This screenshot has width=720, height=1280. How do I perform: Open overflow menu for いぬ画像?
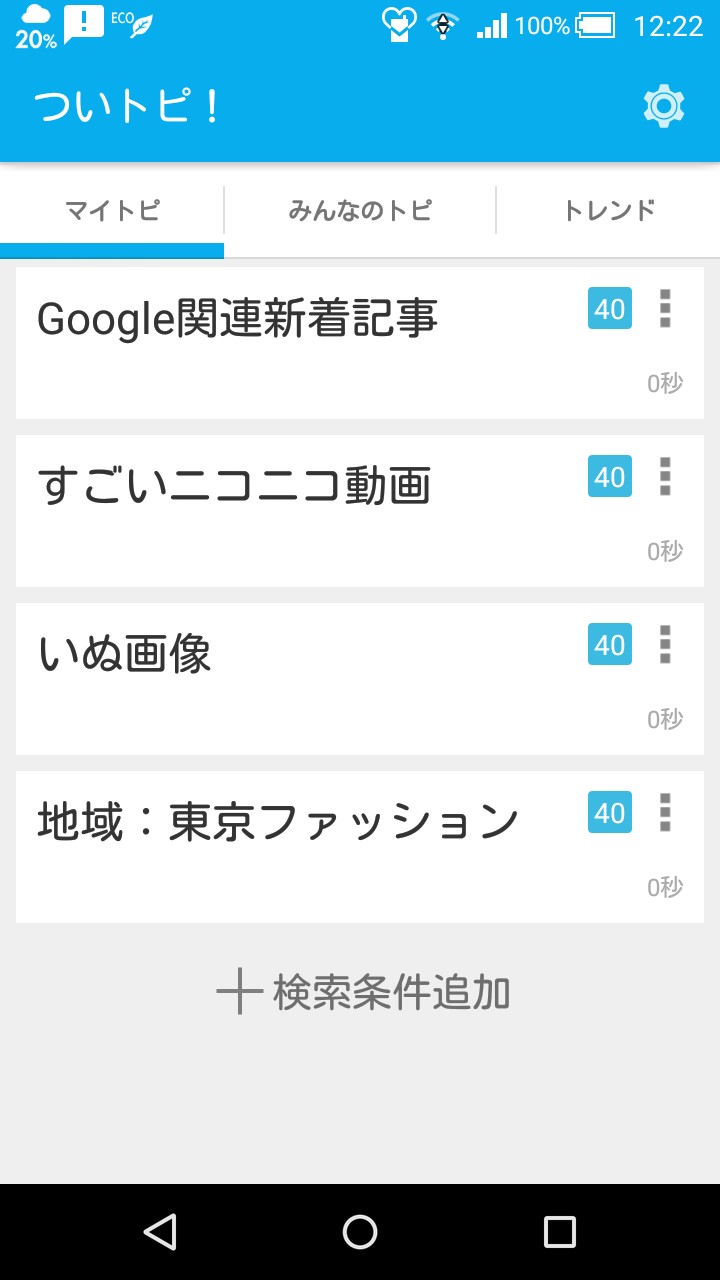pos(665,645)
